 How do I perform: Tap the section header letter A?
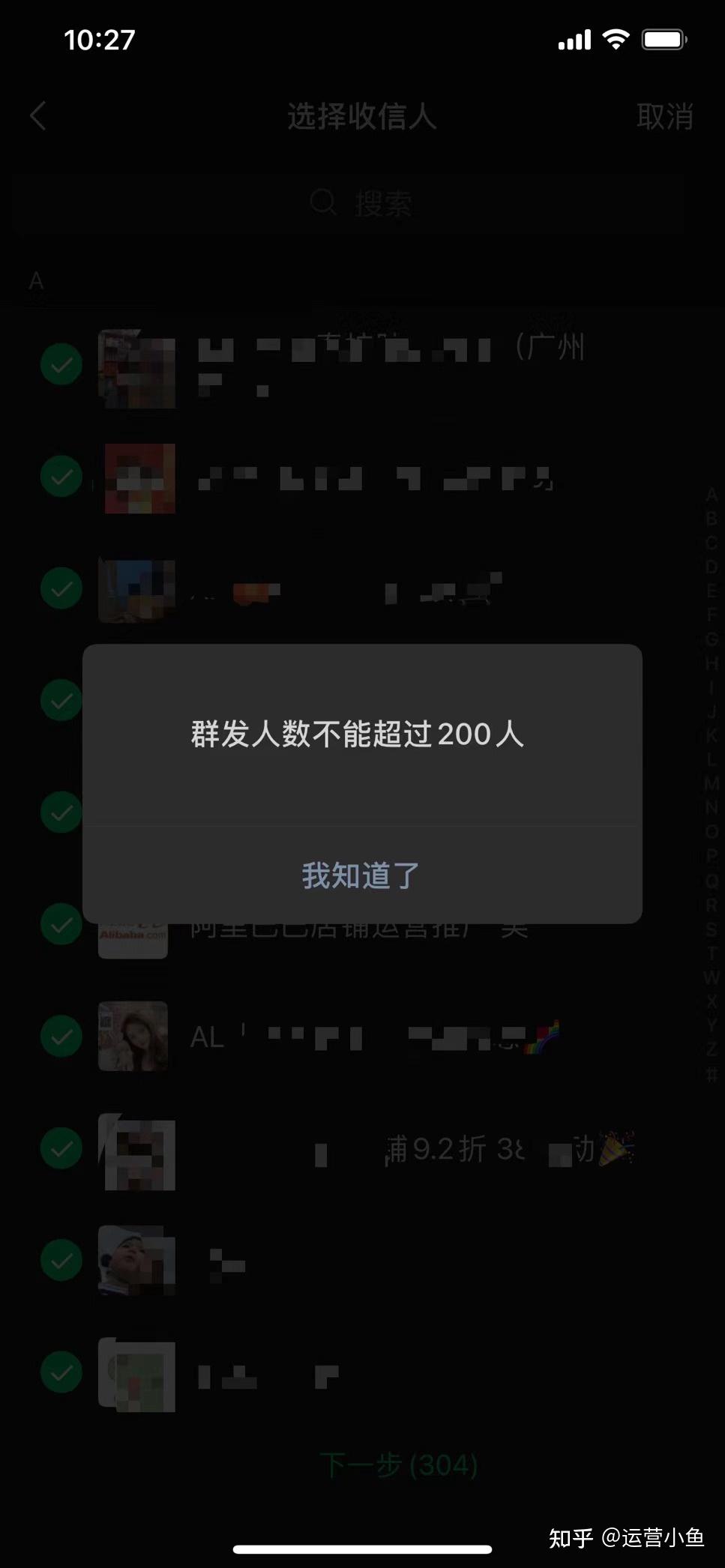[x=34, y=282]
